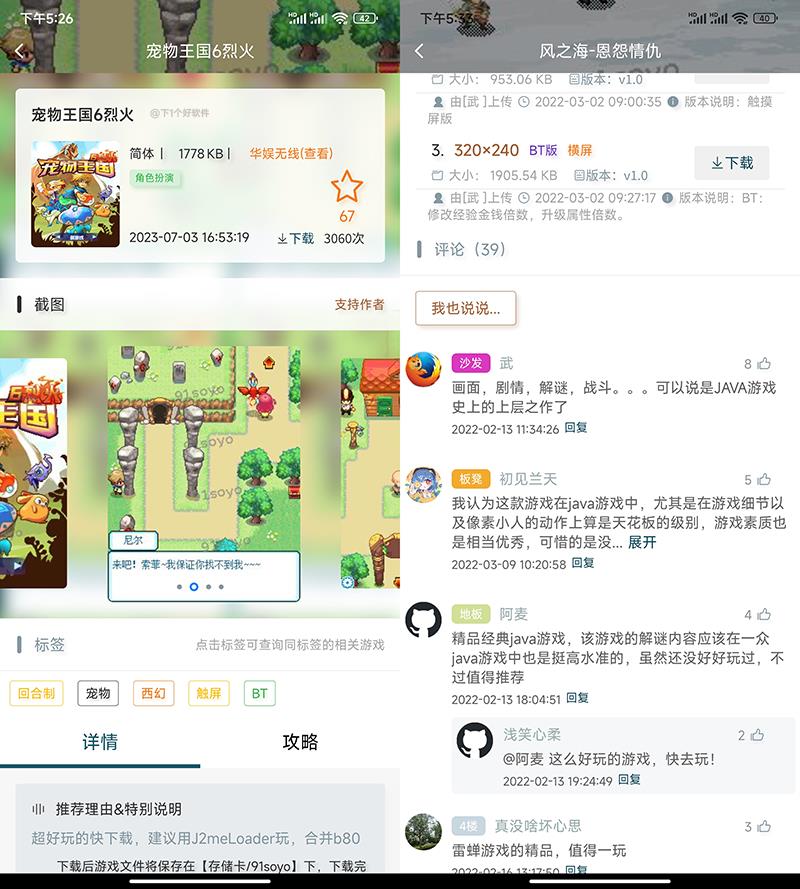Viewport: 800px width, 889px height.
Task: Go back from 宠物王国6烈火 page
Action: 20,51
